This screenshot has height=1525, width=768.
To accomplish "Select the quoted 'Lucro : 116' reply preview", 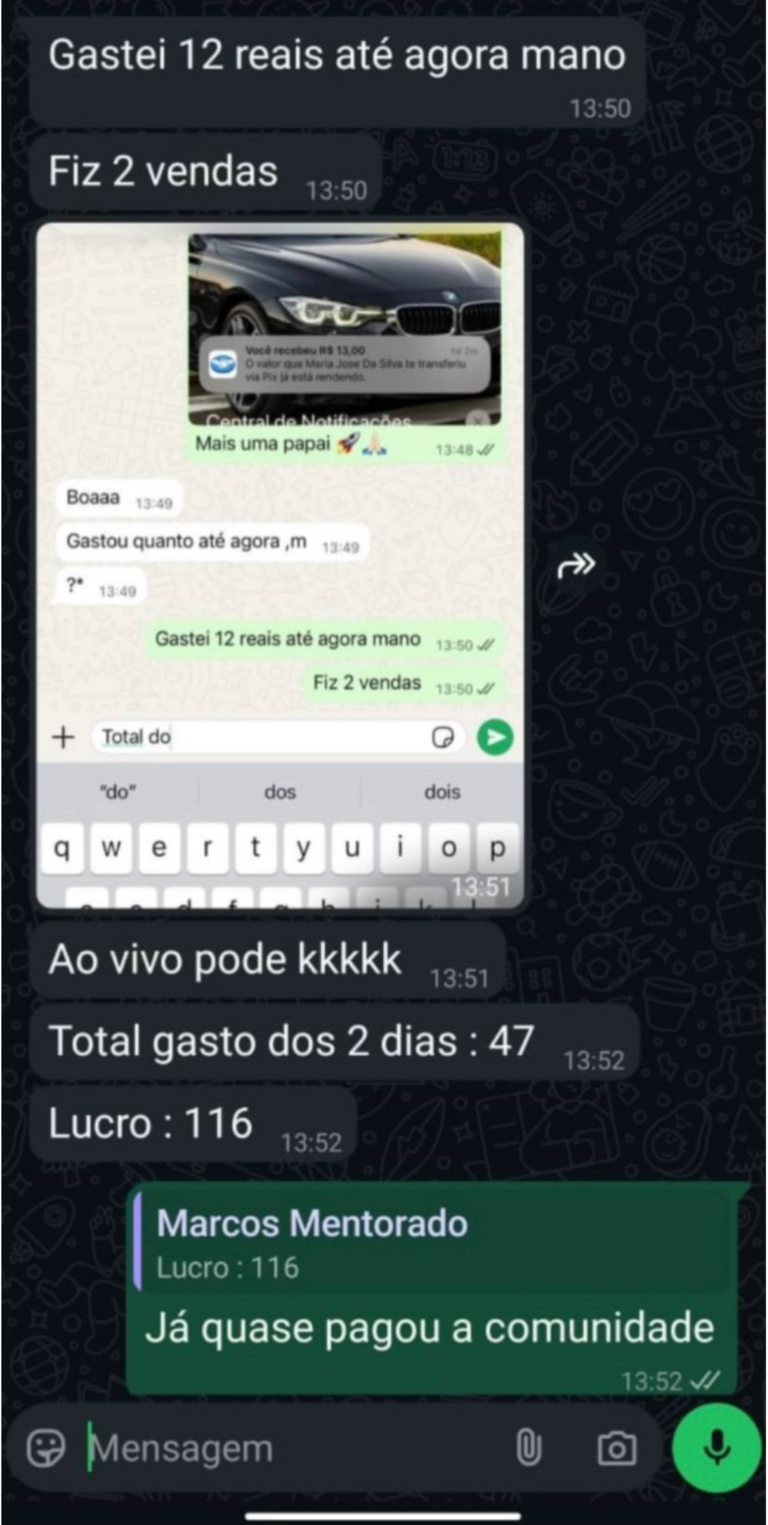I will click(430, 1245).
